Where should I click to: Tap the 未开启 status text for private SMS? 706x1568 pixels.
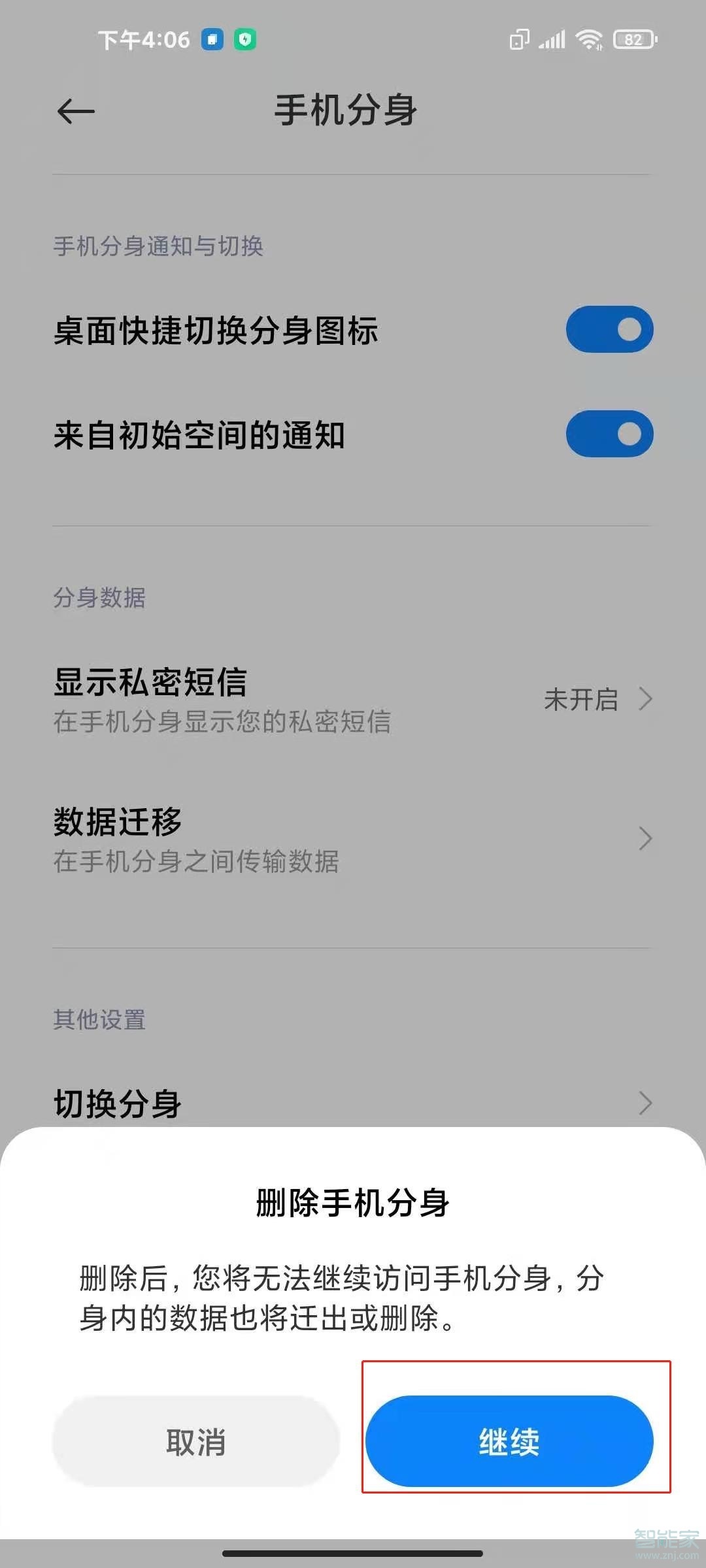580,699
